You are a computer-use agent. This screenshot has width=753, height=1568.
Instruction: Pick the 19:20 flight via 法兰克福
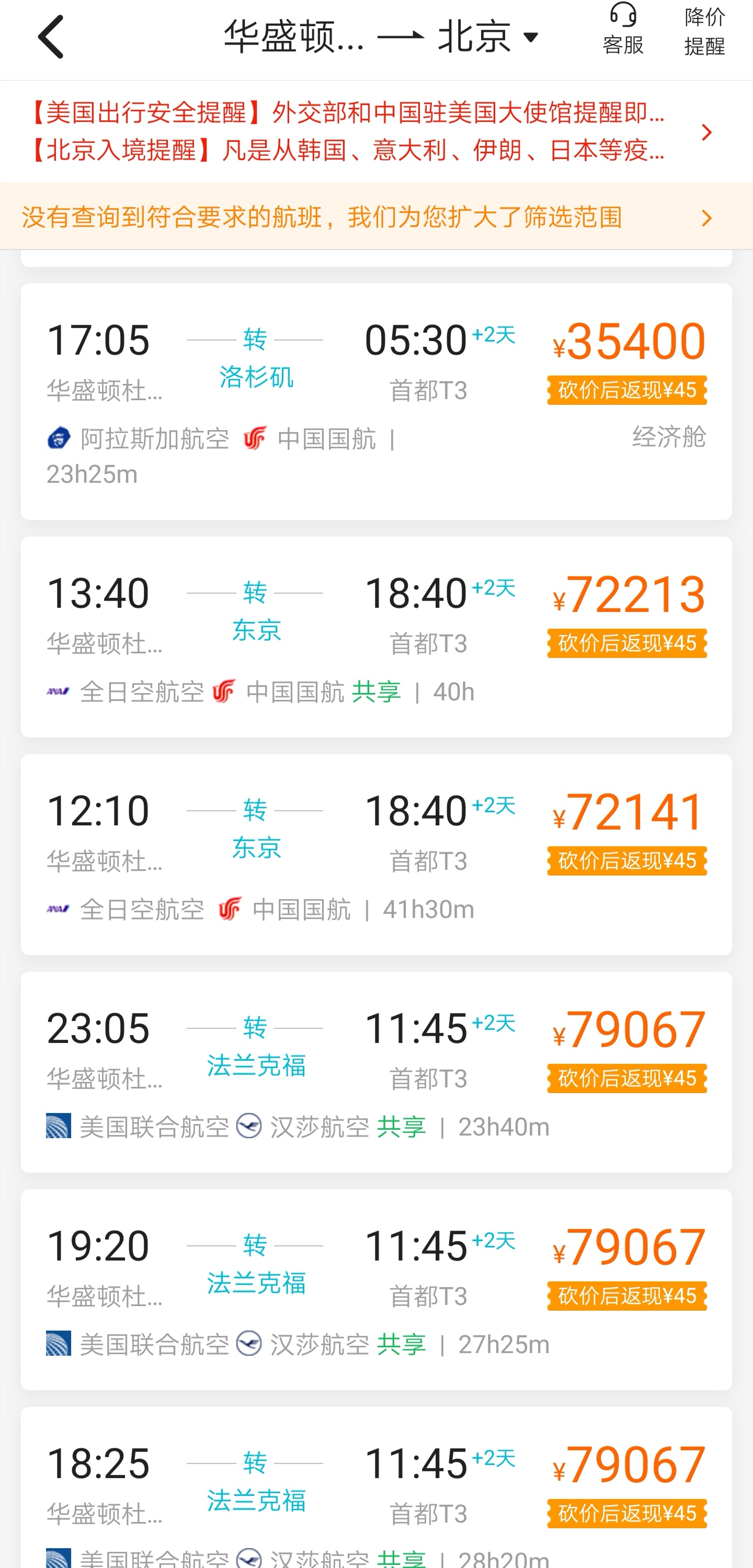[x=376, y=1289]
